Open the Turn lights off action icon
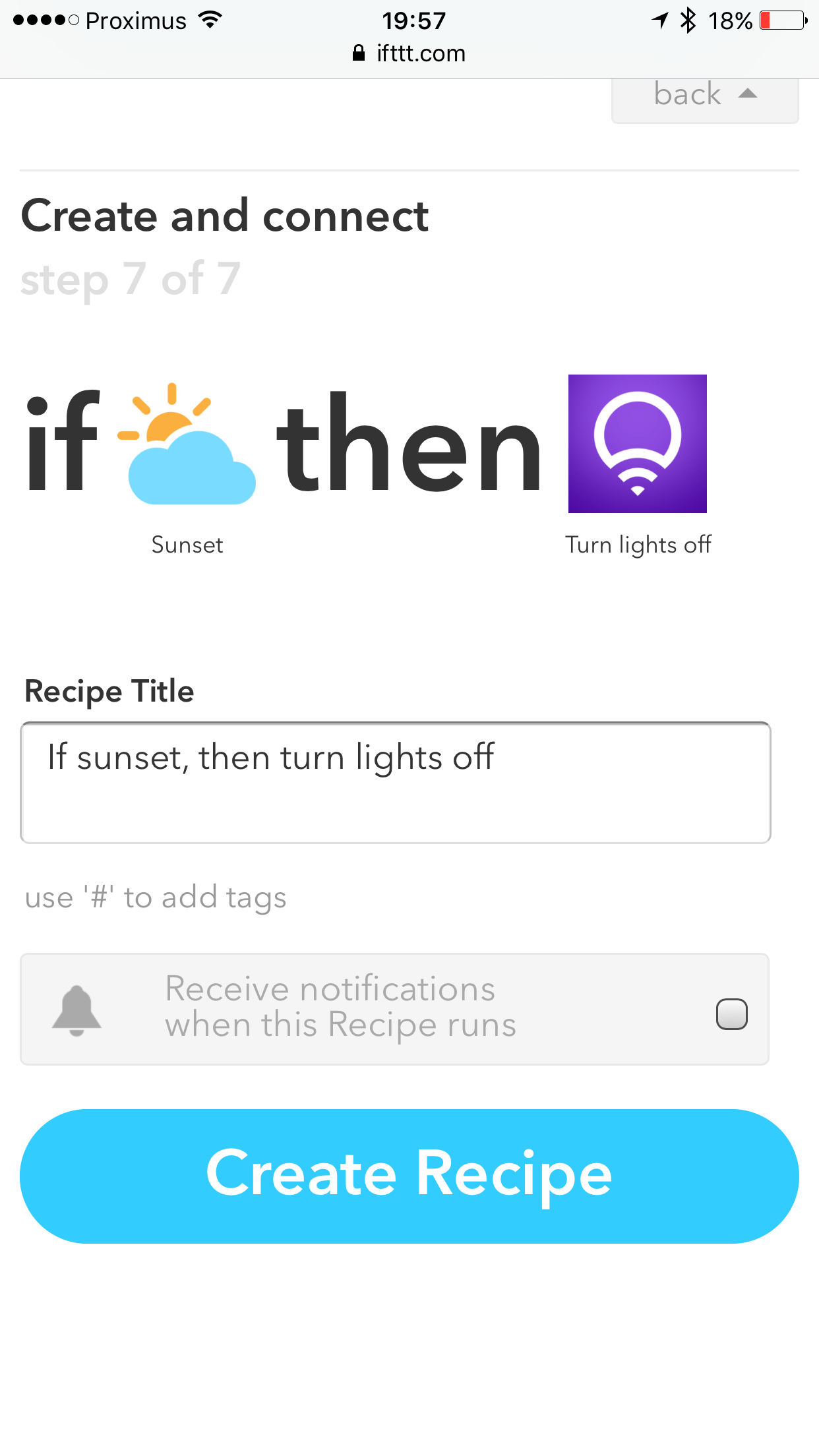Viewport: 819px width, 1456px height. pyautogui.click(x=637, y=444)
